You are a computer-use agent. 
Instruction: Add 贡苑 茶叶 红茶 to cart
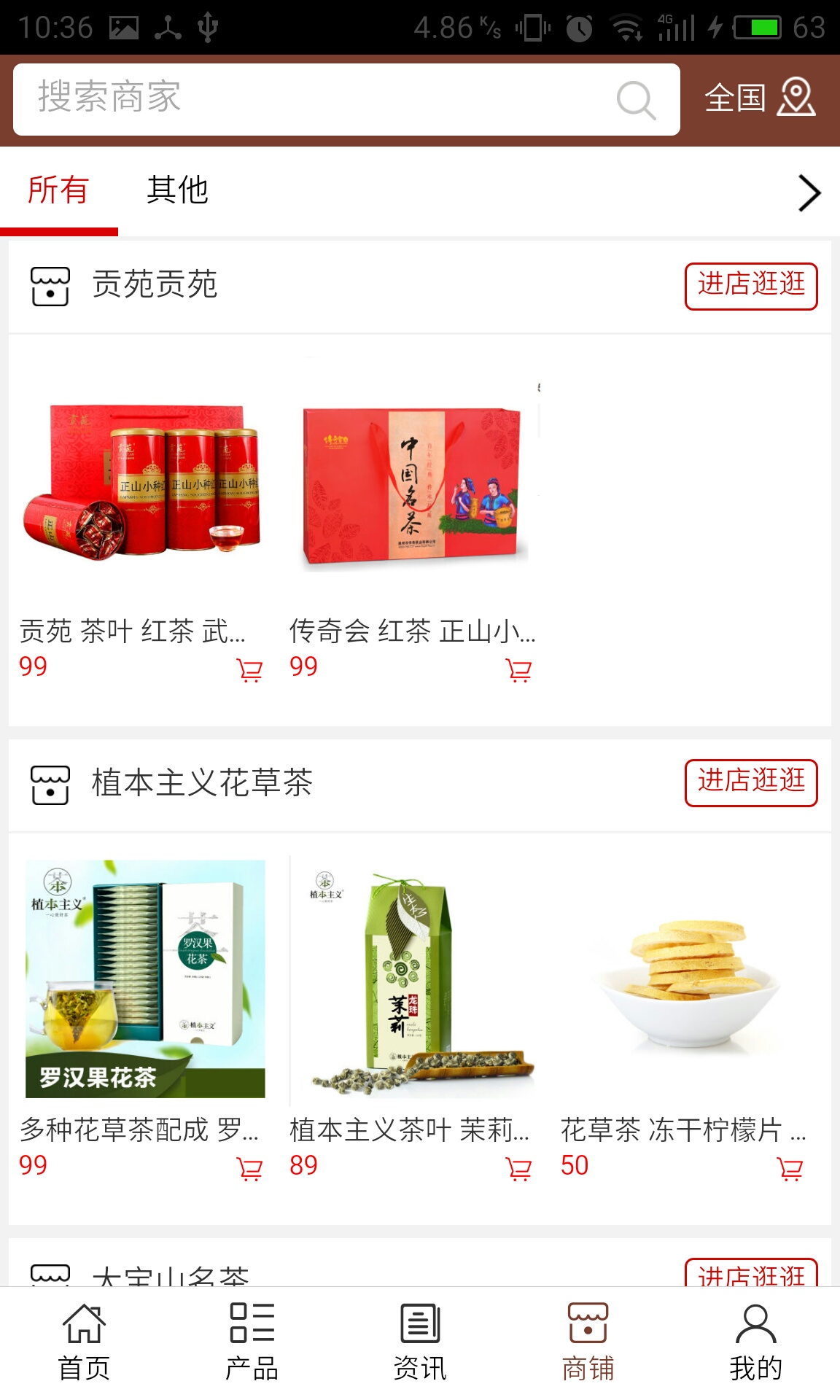(250, 669)
